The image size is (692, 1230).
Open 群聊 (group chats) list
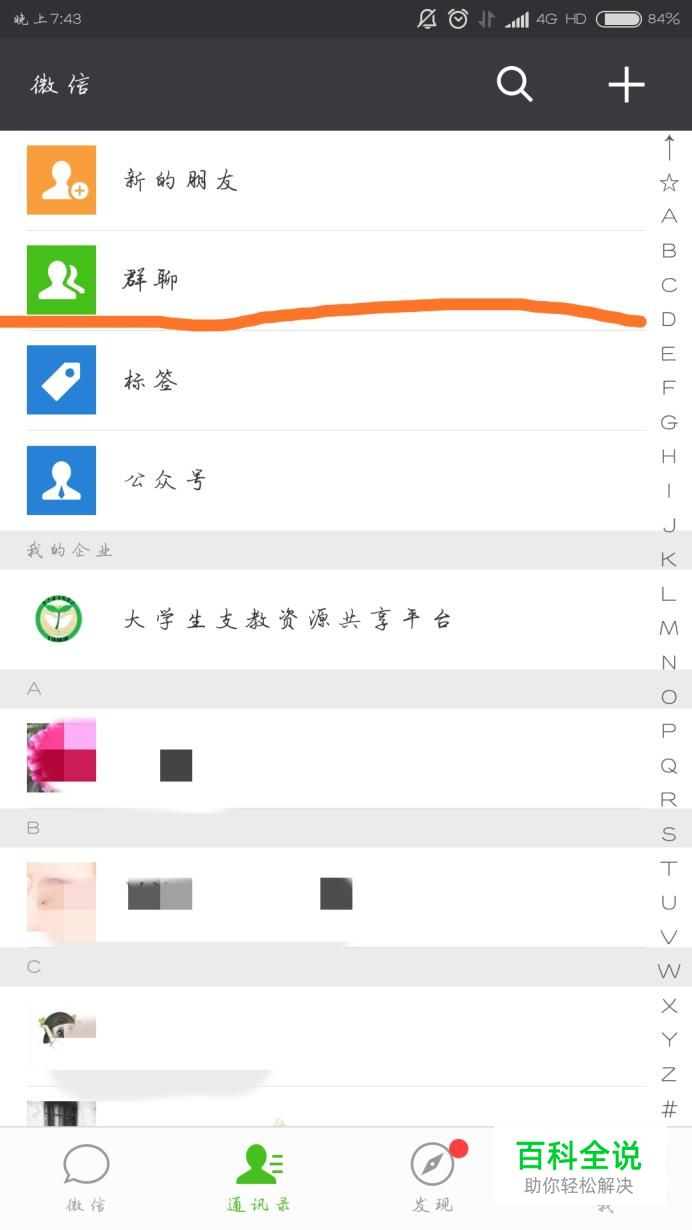[x=330, y=280]
